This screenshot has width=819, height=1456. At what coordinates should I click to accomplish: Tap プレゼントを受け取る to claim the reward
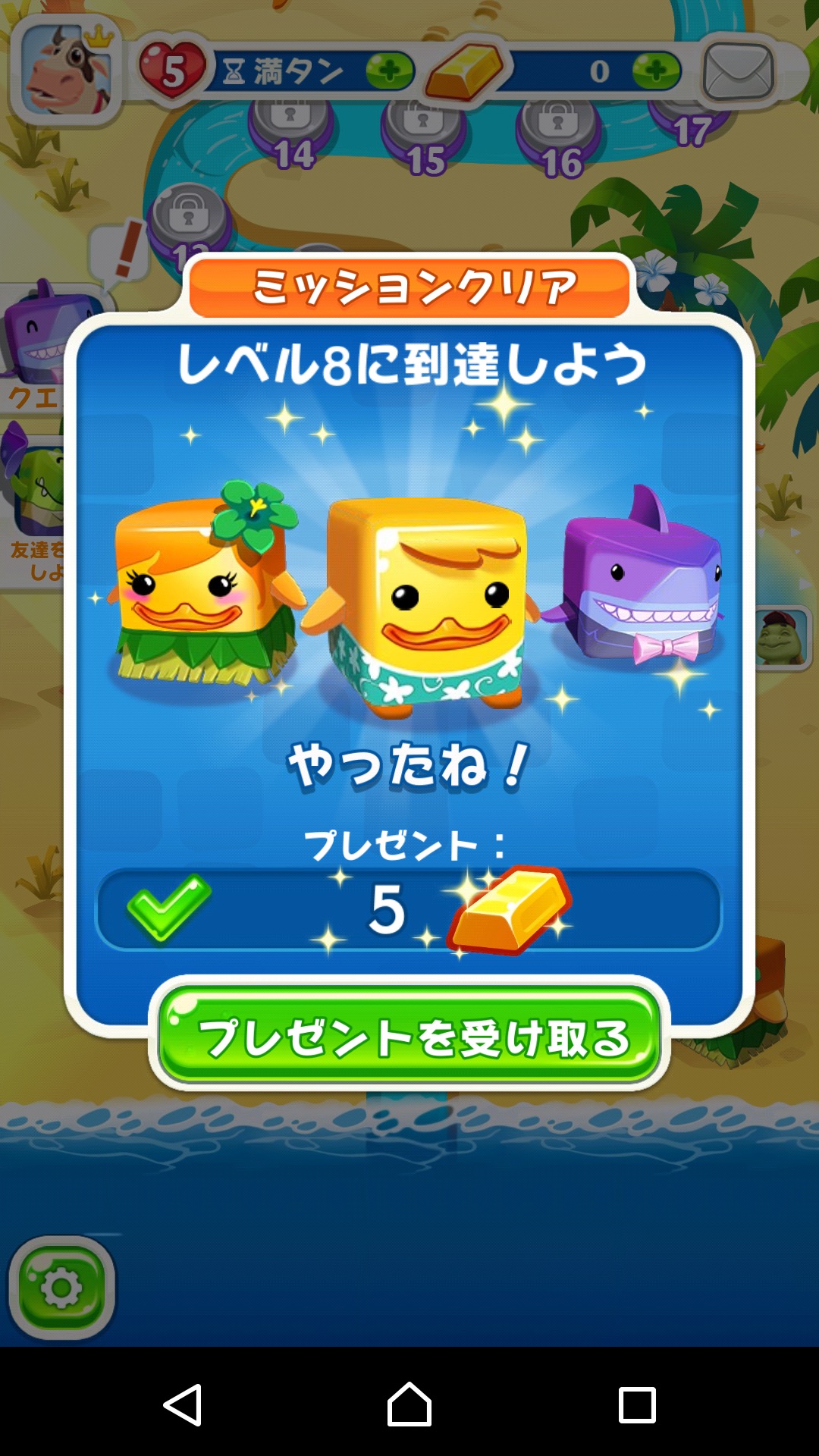click(409, 1036)
